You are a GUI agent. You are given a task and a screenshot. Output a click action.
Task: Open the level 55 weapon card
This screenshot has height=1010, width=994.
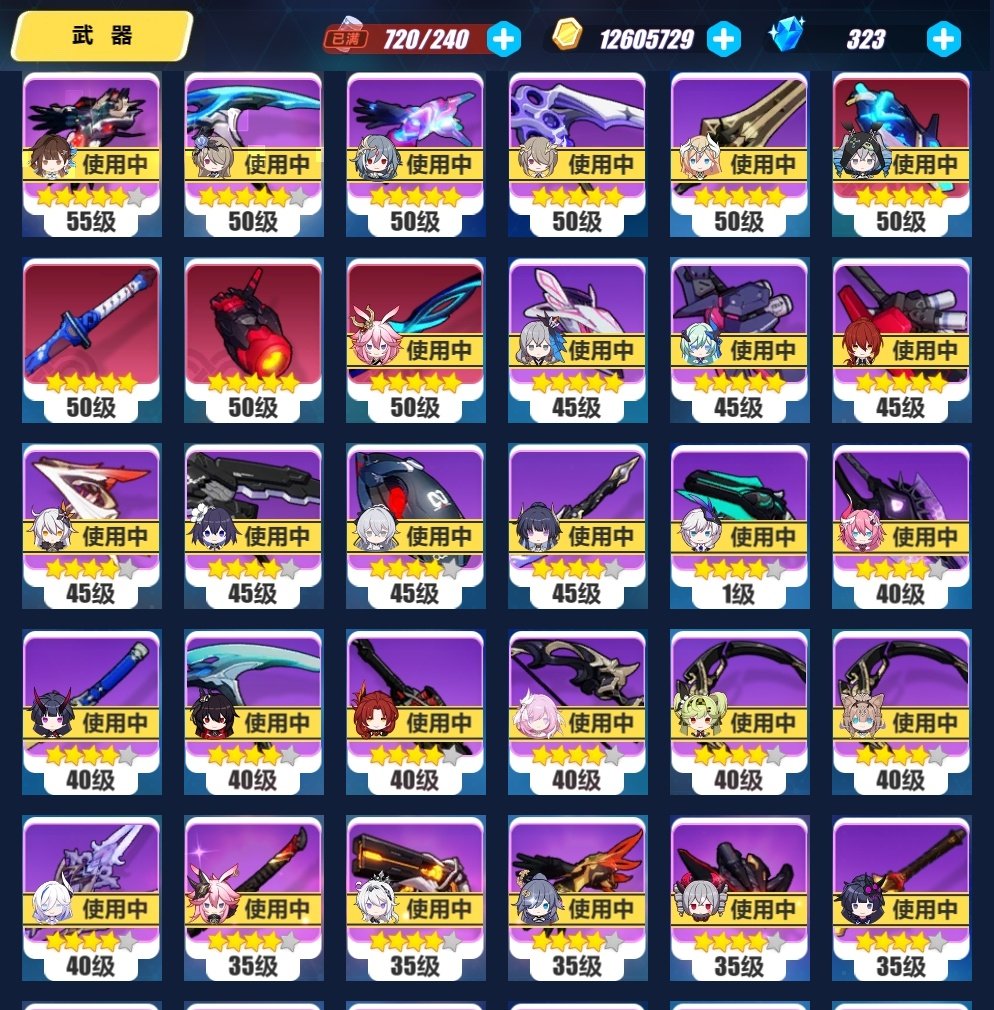click(x=91, y=150)
